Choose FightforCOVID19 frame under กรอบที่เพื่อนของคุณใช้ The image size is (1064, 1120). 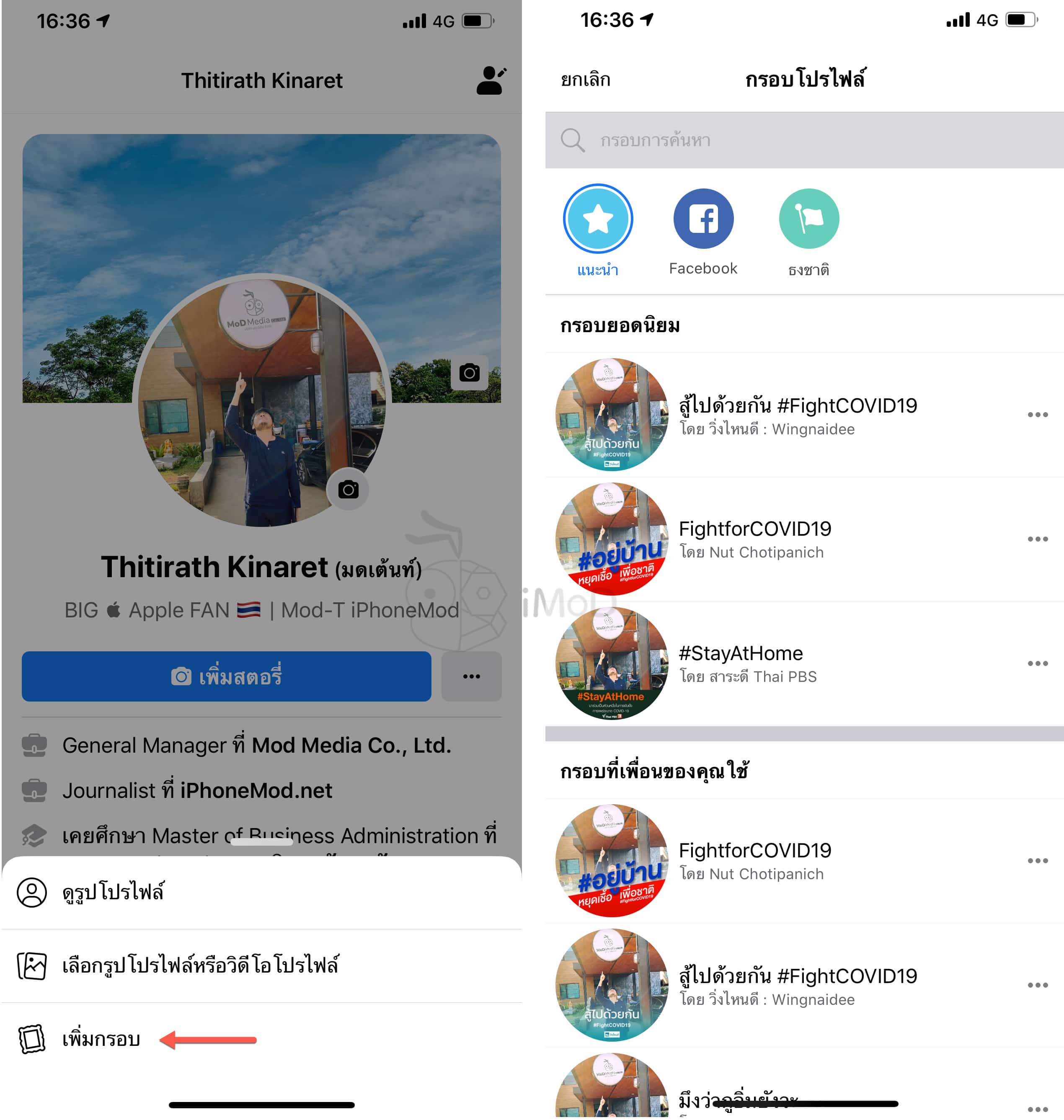point(754,860)
